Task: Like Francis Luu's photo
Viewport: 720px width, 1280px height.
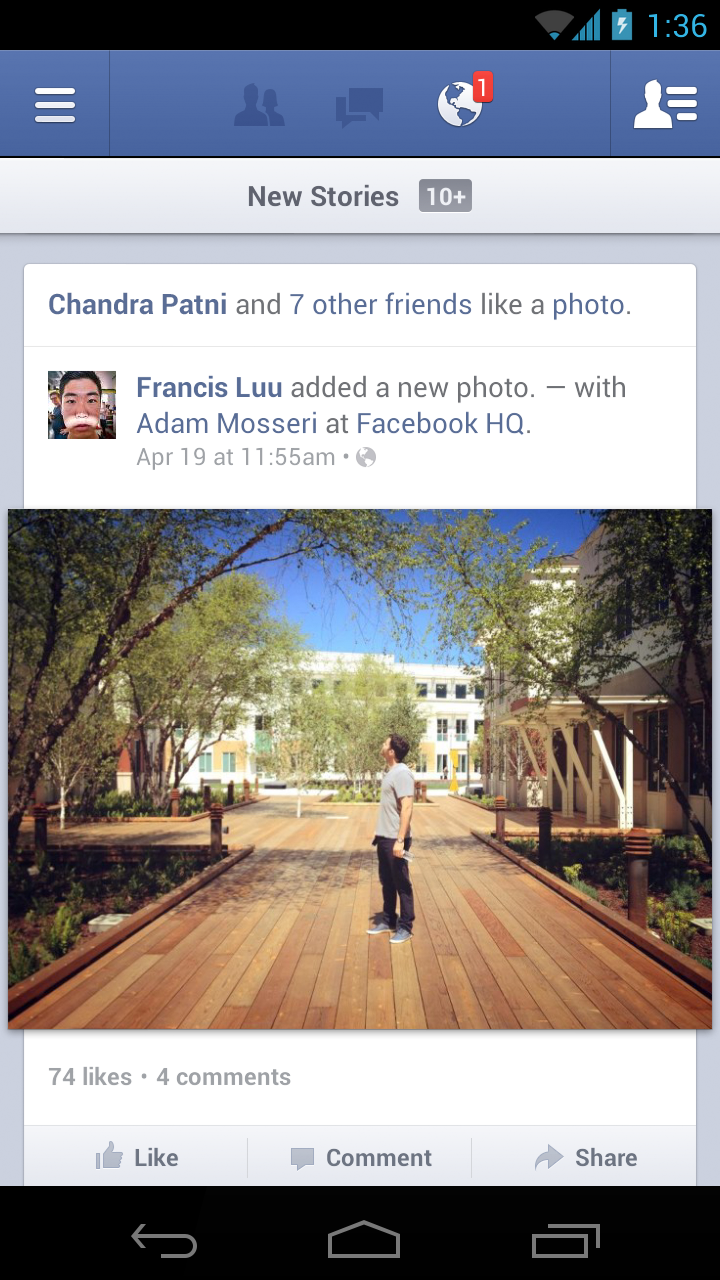Action: (x=137, y=1158)
